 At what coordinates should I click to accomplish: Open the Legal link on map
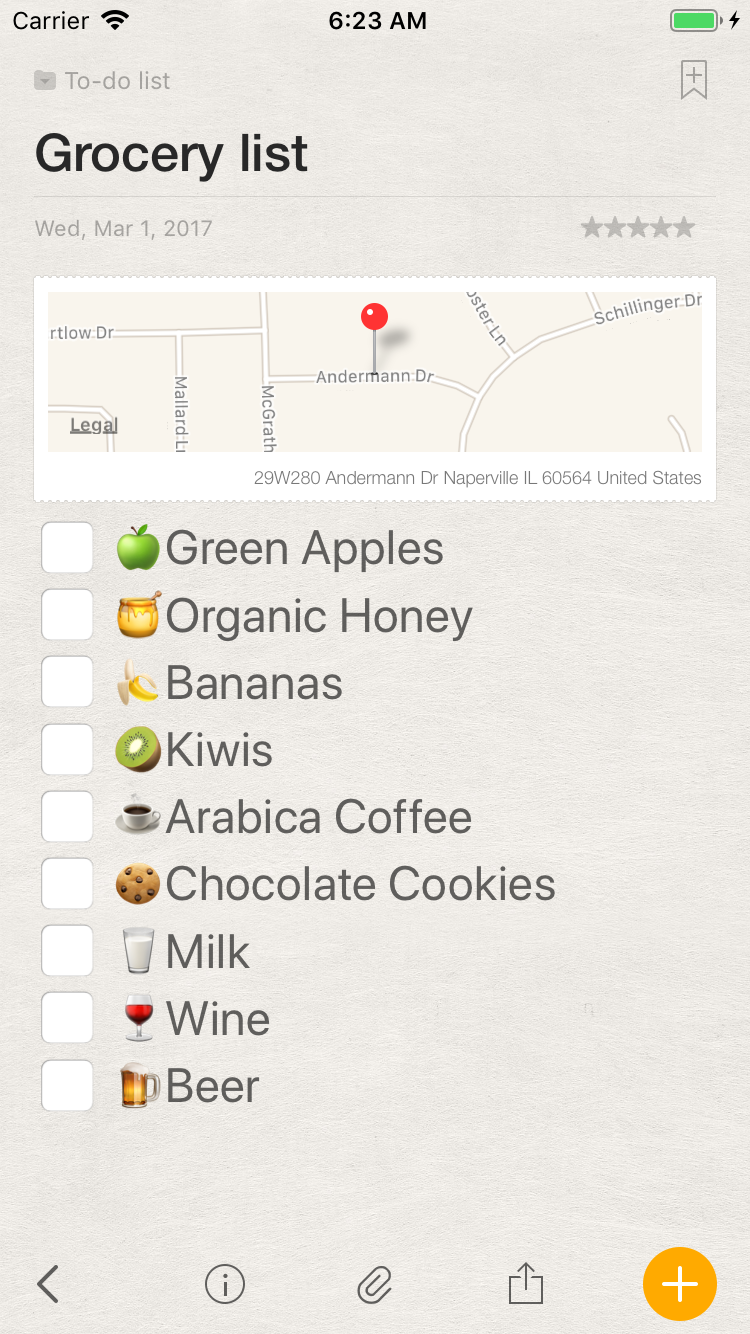94,425
